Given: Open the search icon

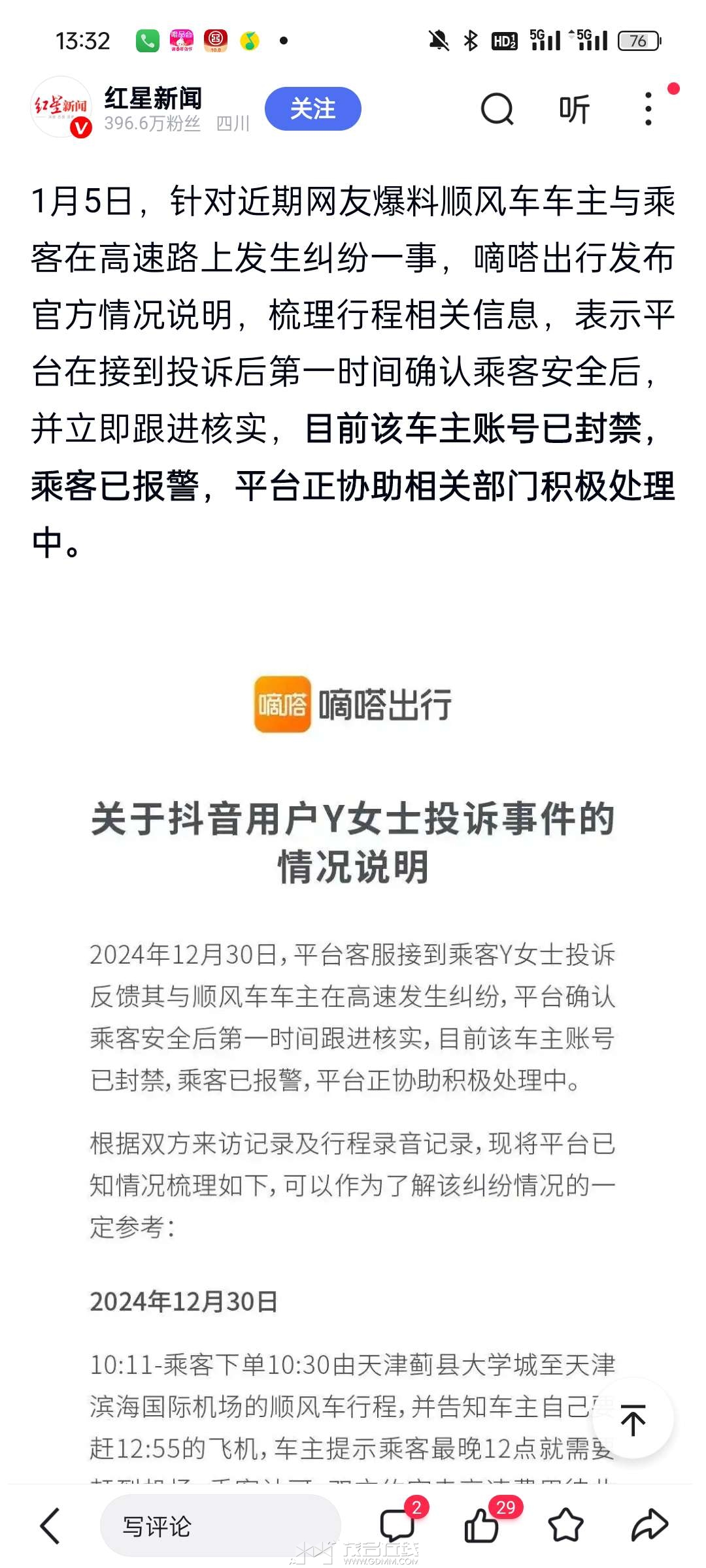Looking at the screenshot, I should pyautogui.click(x=497, y=108).
